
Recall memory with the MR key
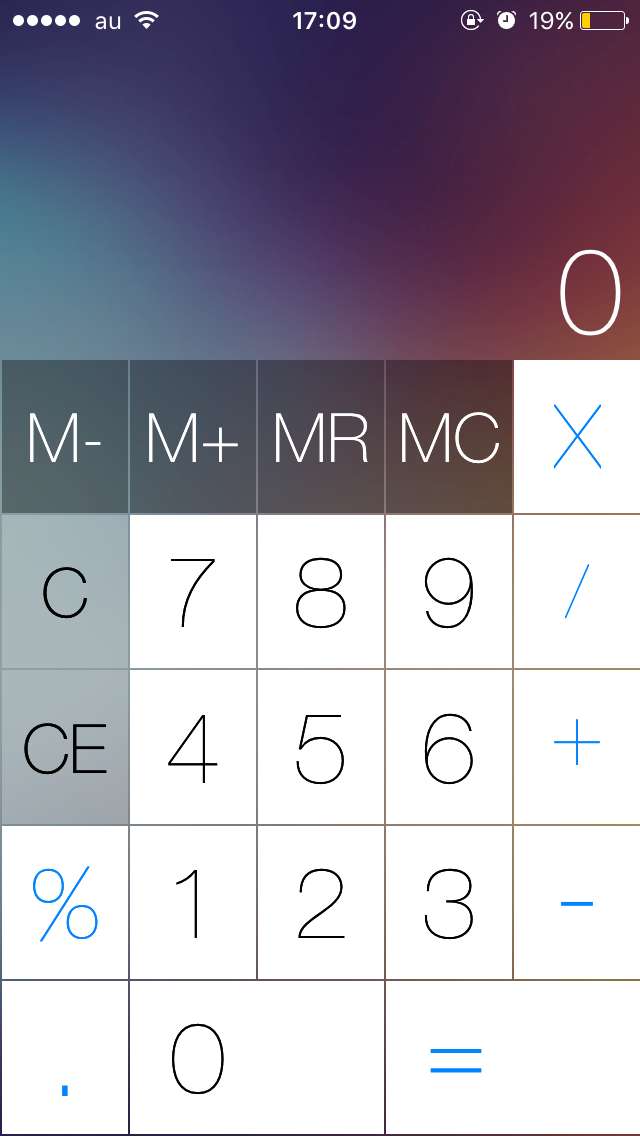click(321, 437)
